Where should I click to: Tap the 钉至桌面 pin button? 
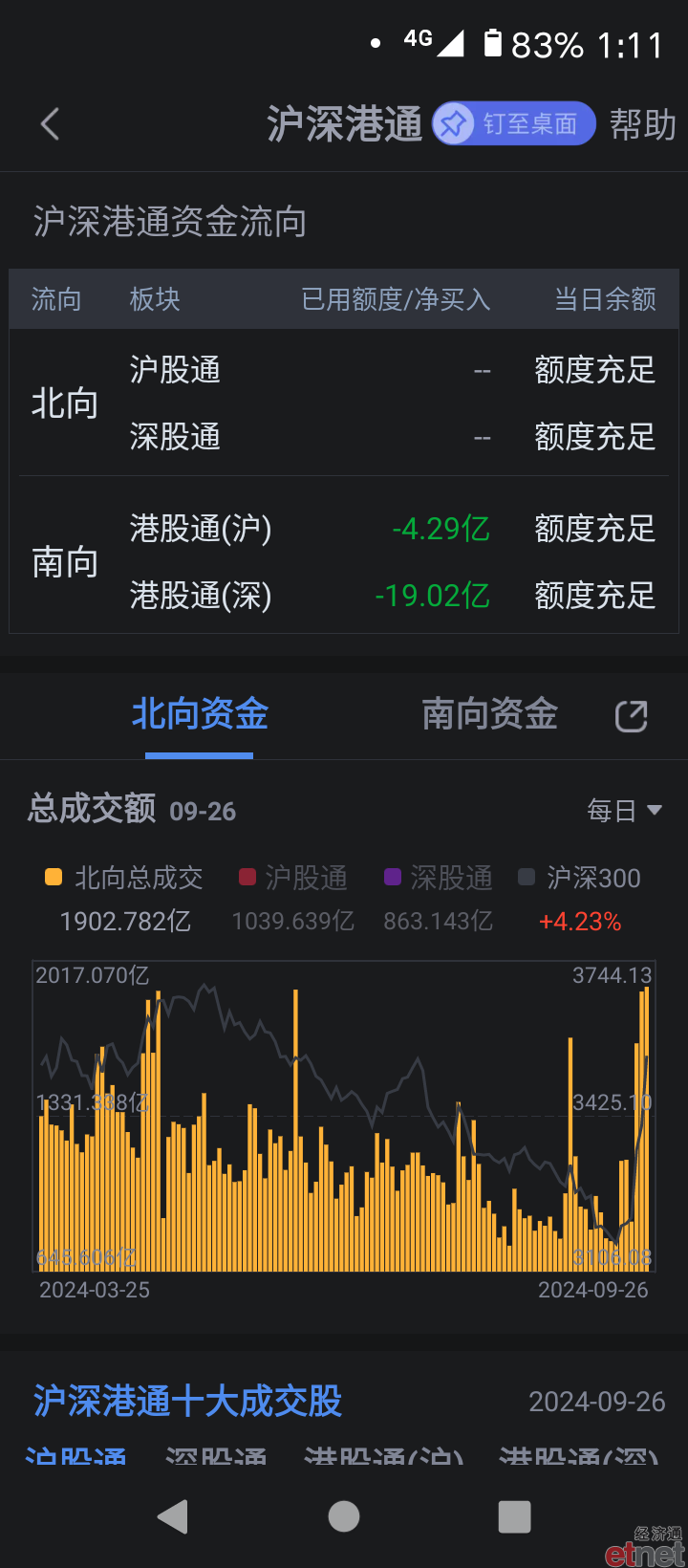pyautogui.click(x=514, y=124)
